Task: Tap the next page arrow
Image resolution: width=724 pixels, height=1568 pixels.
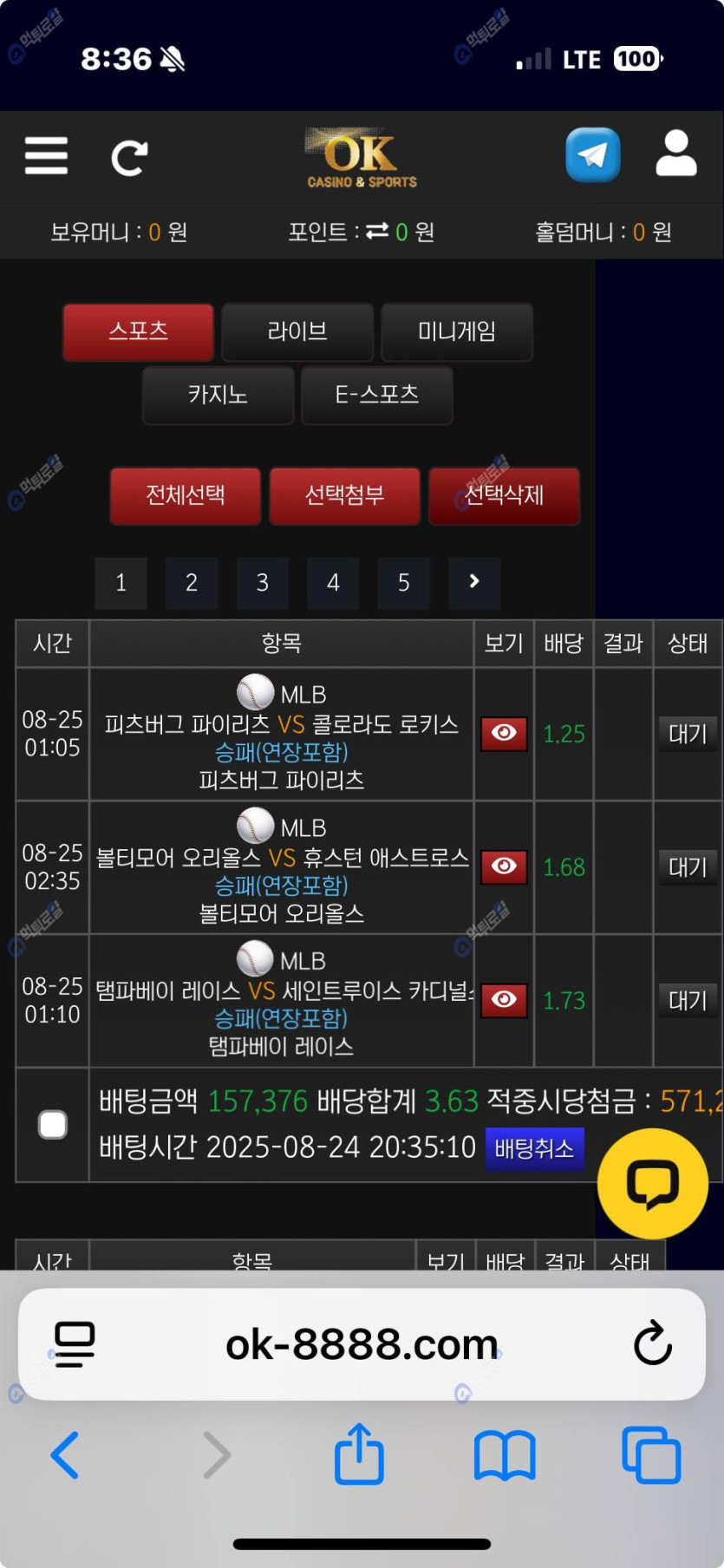Action: (x=473, y=583)
